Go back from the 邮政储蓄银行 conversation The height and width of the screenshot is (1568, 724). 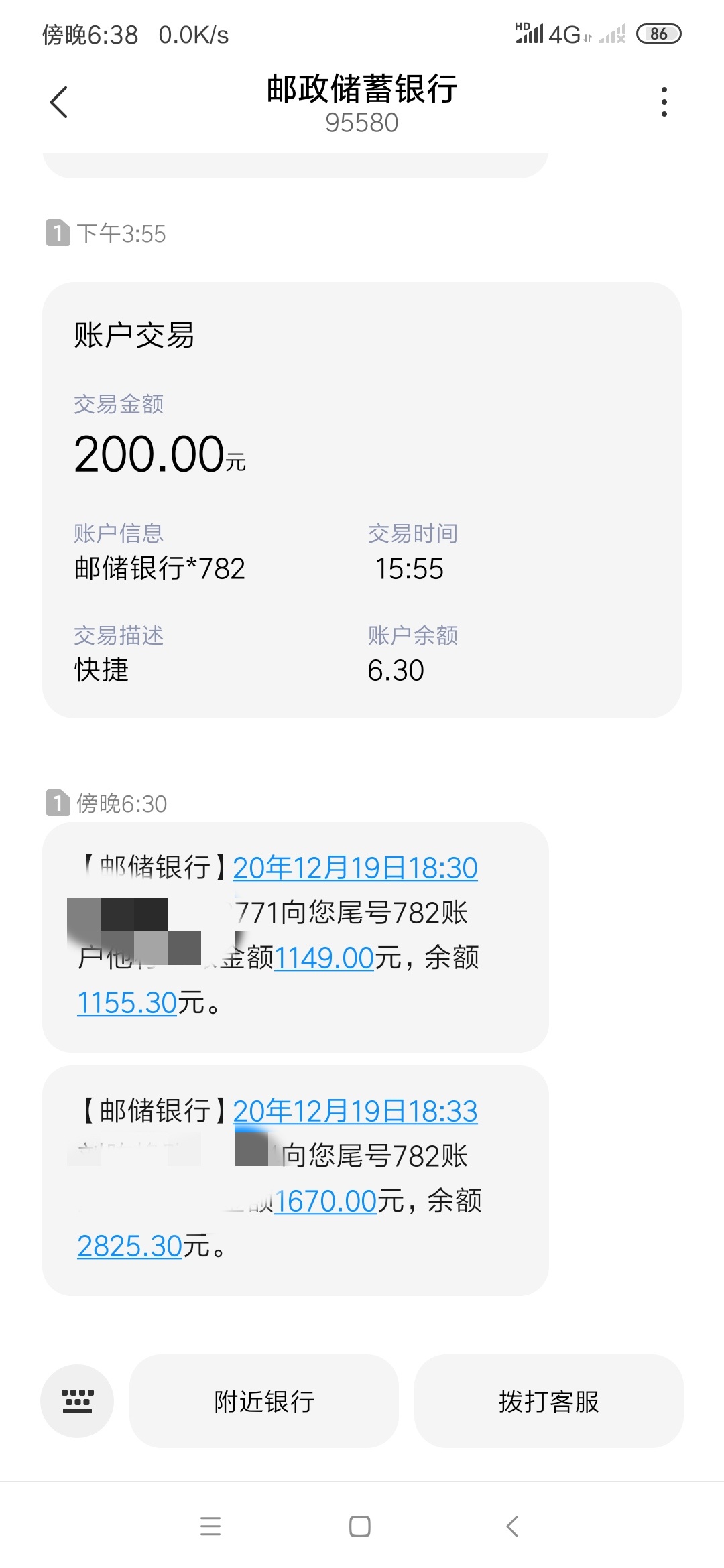(x=59, y=102)
